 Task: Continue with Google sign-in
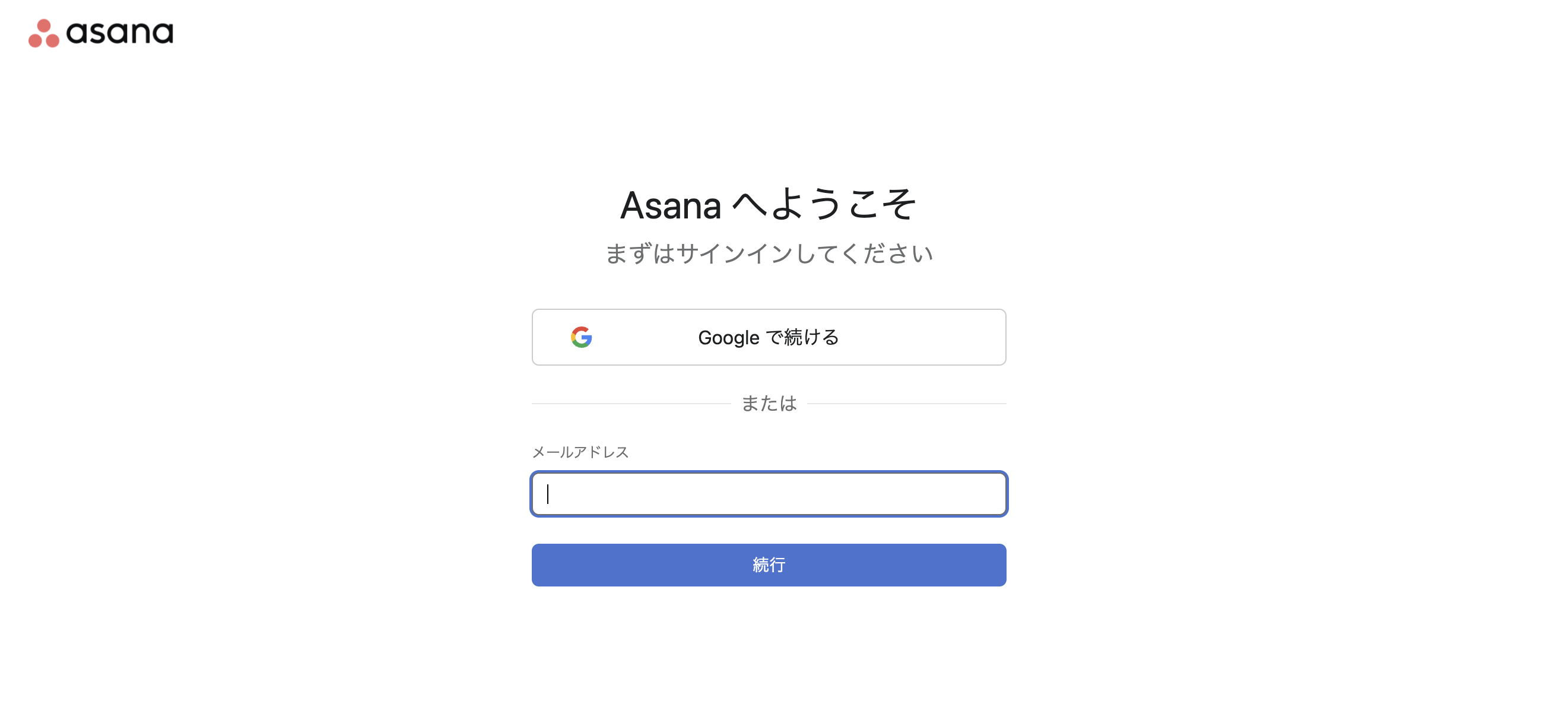pos(768,337)
